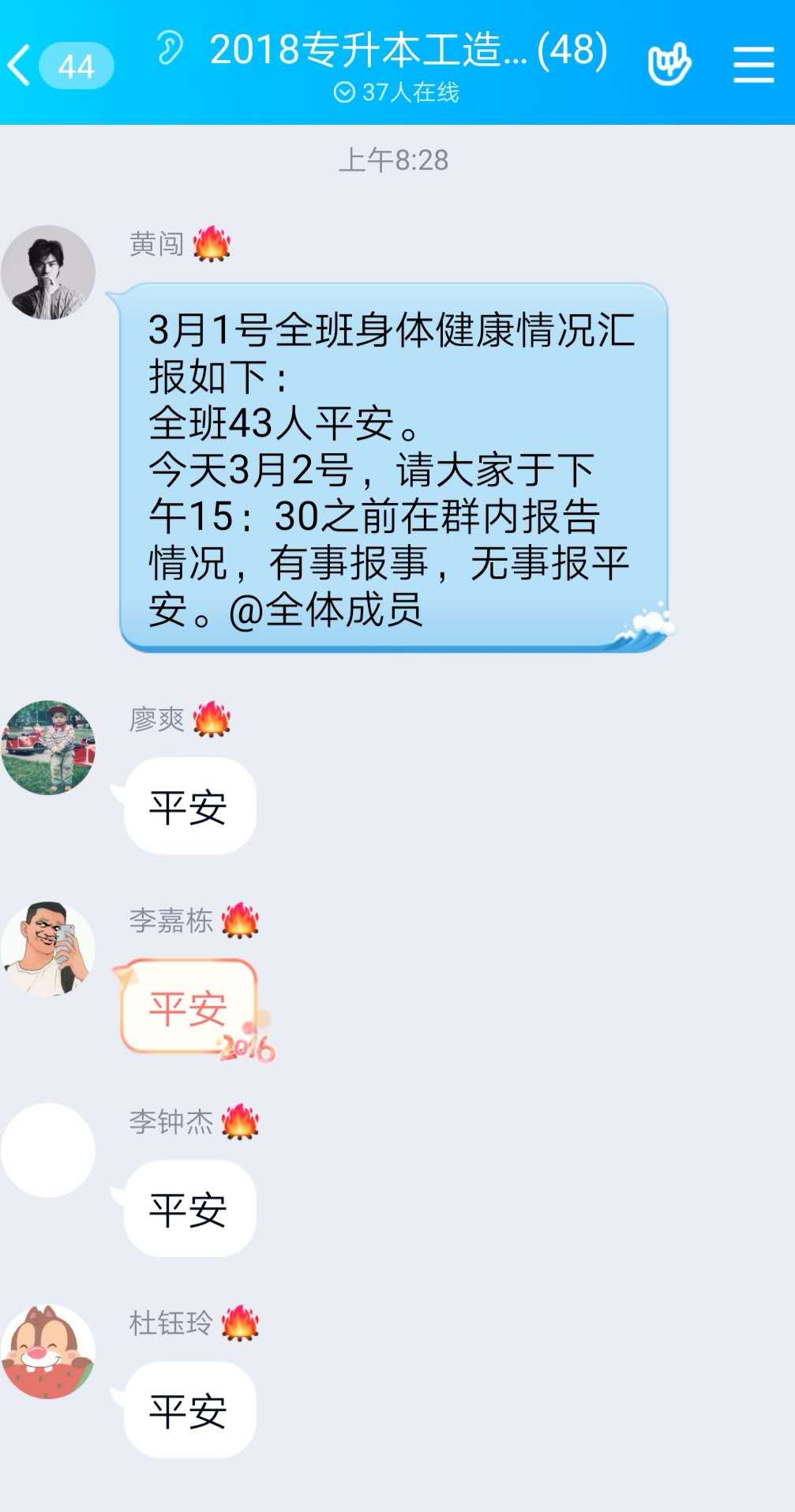This screenshot has height=1512, width=795.
Task: Open 李钟杰's profile avatar
Action: [x=48, y=1150]
